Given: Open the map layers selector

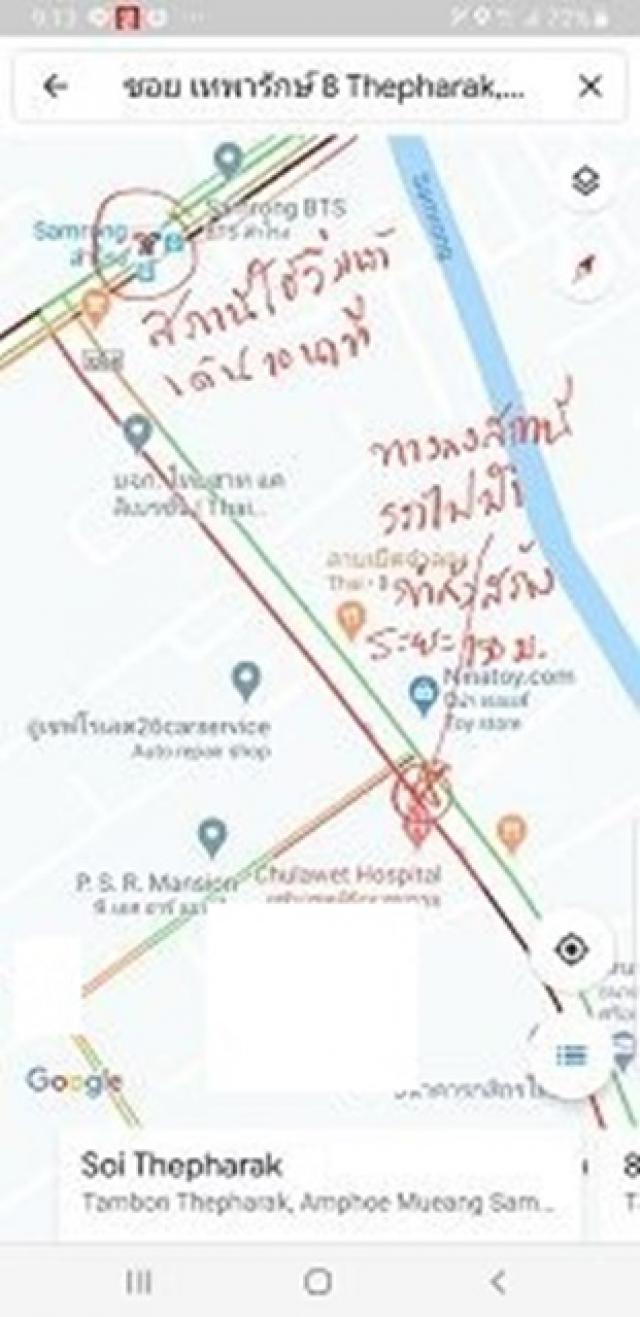Looking at the screenshot, I should point(585,182).
